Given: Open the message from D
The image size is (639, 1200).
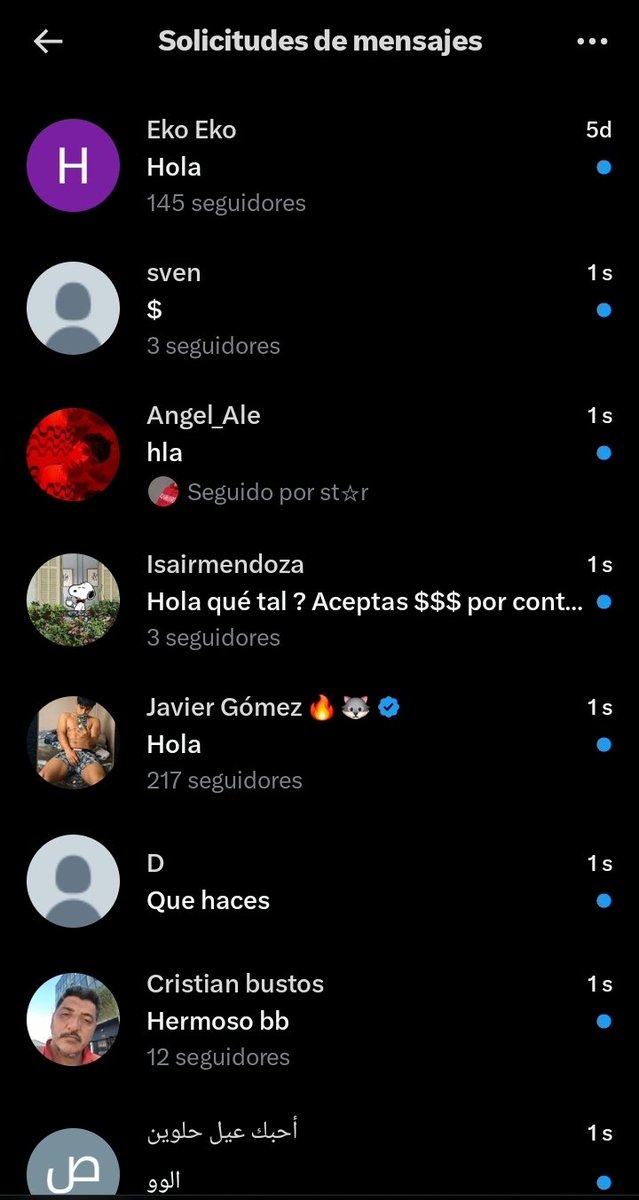Looking at the screenshot, I should pos(320,881).
